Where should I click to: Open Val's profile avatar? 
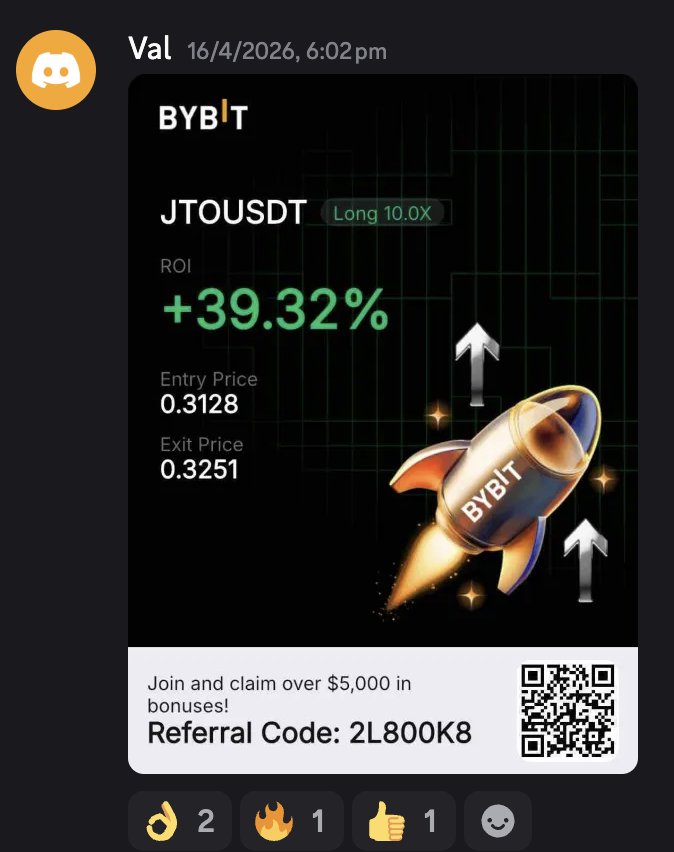[x=56, y=70]
